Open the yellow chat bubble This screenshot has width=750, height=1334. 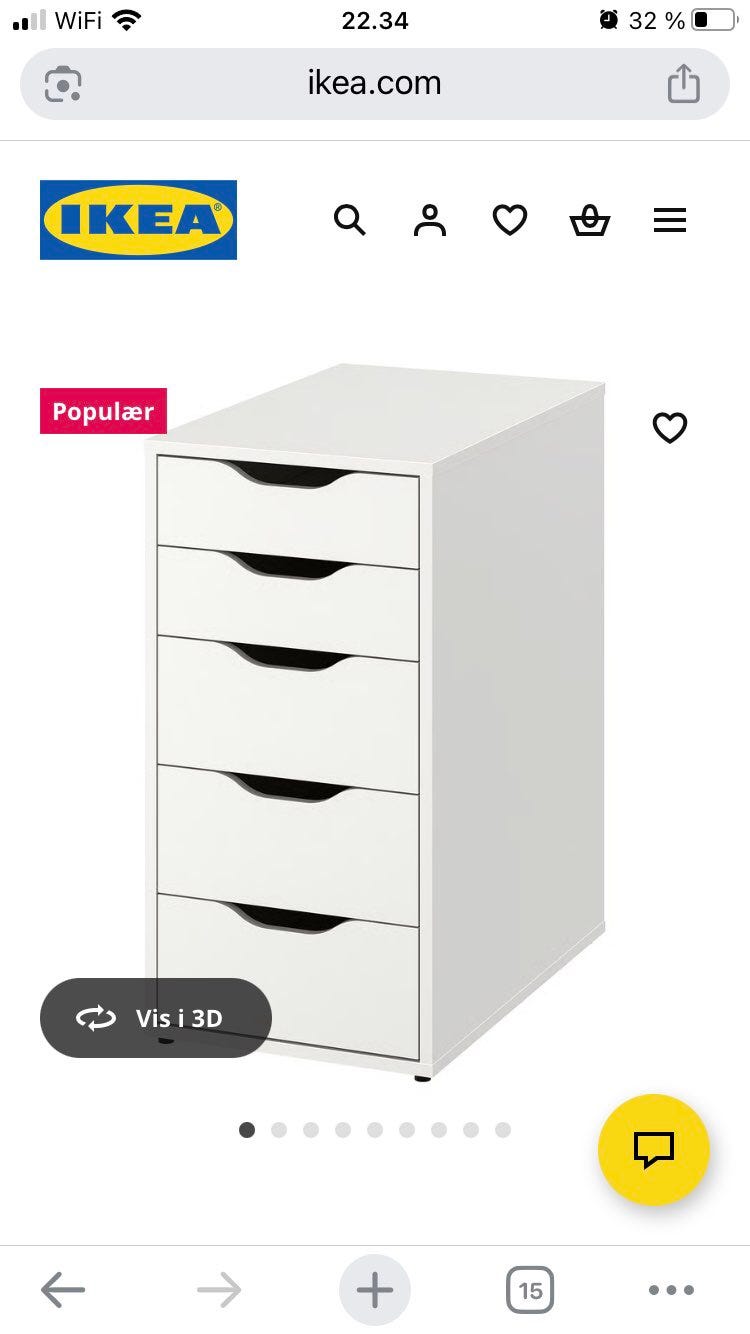point(654,1150)
